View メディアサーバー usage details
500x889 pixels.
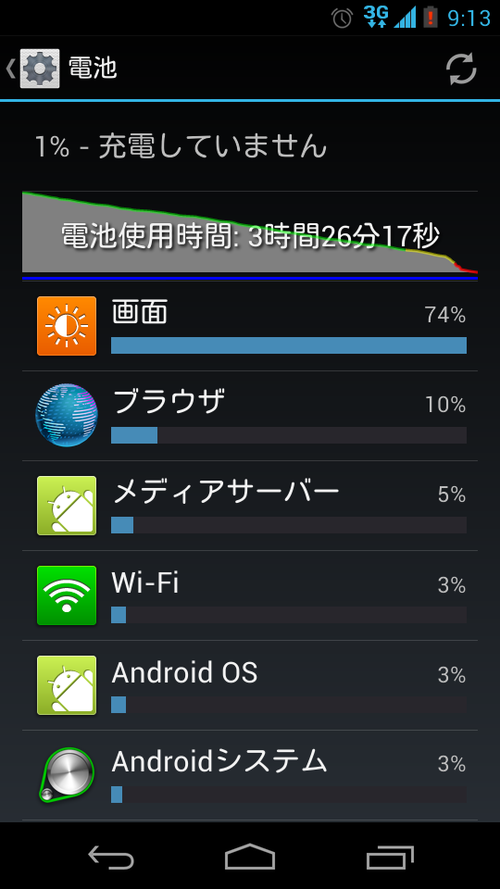(x=249, y=506)
